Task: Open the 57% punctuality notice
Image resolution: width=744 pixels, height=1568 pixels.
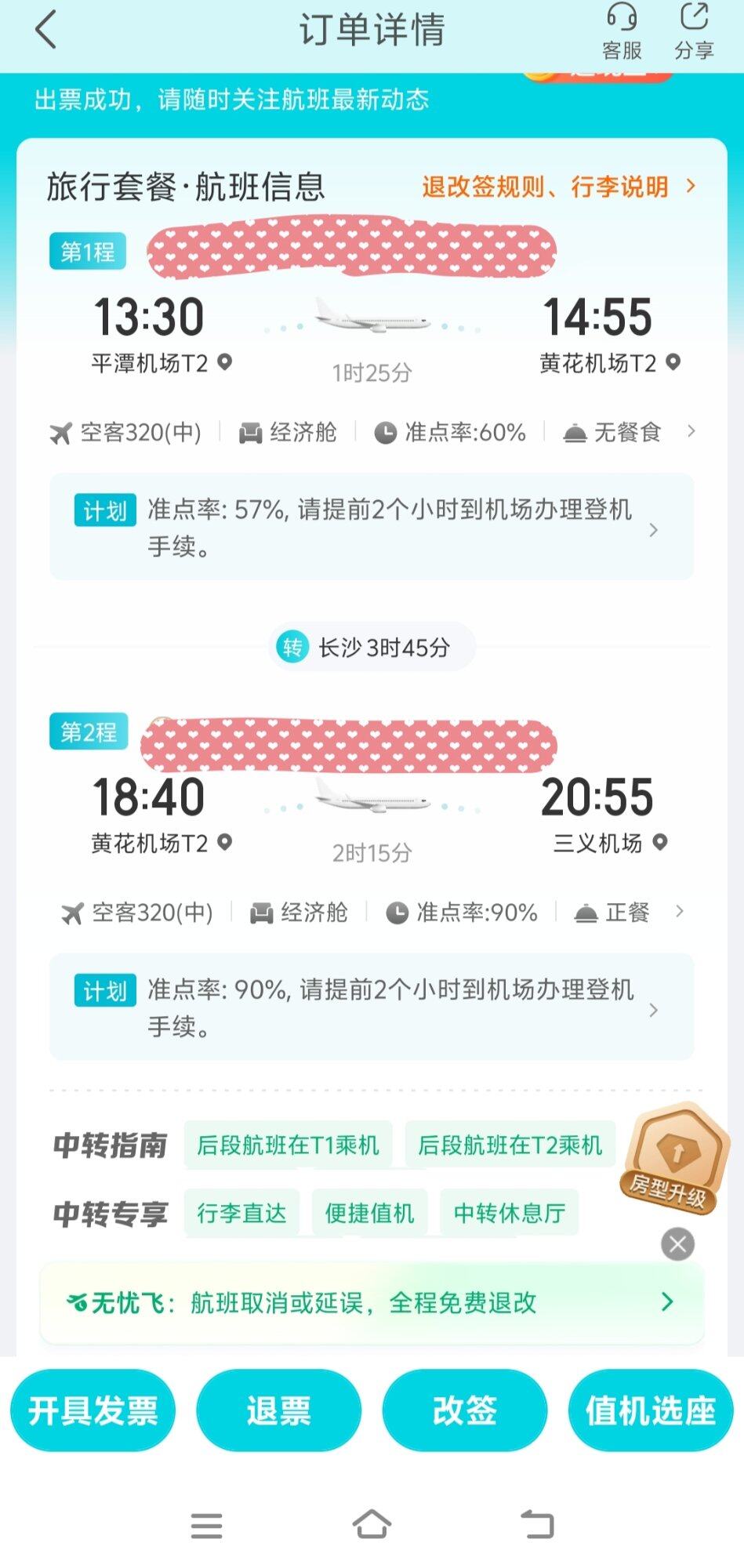Action: [372, 528]
